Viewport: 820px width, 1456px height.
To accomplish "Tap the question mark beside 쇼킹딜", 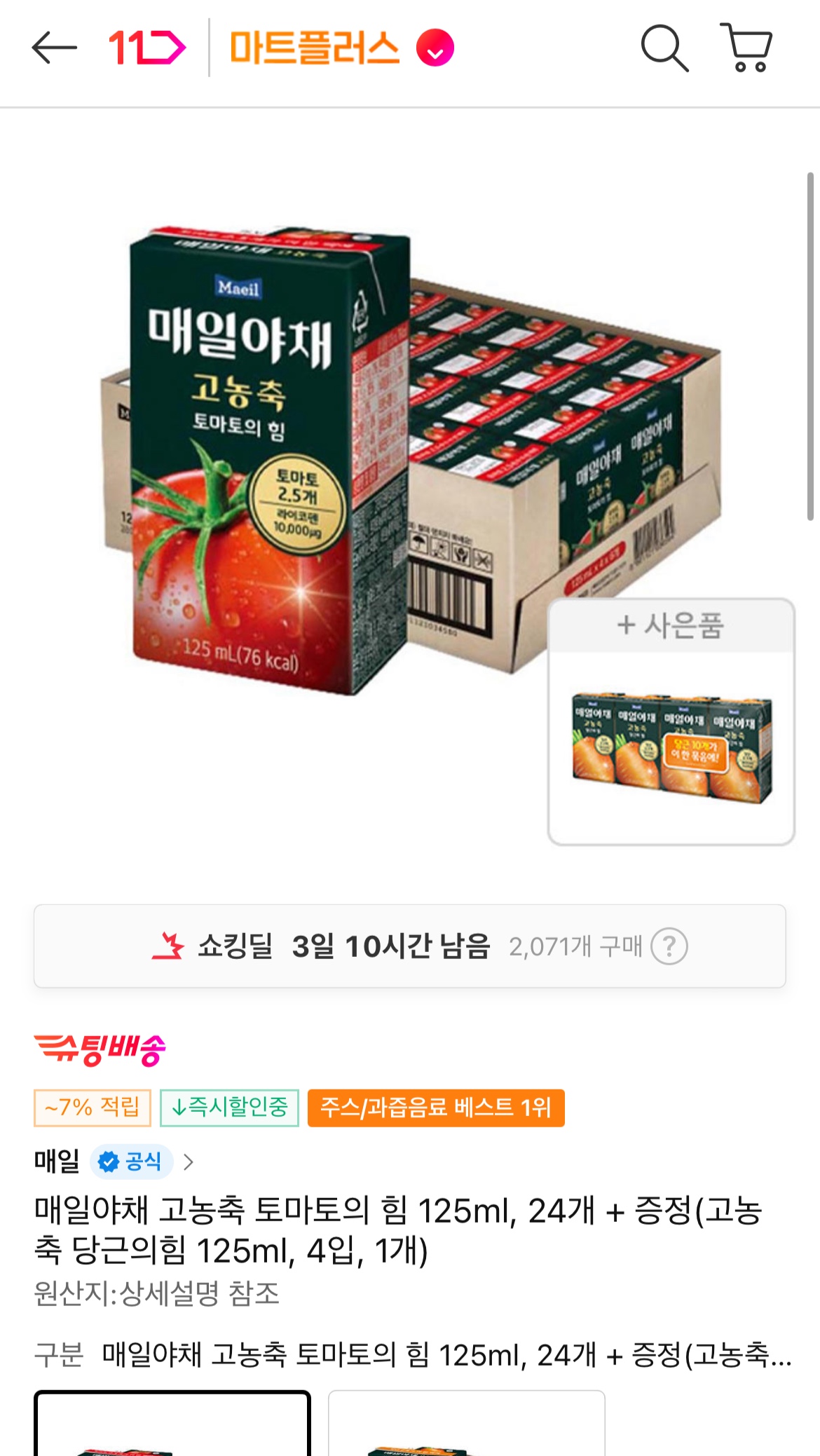I will [x=669, y=946].
